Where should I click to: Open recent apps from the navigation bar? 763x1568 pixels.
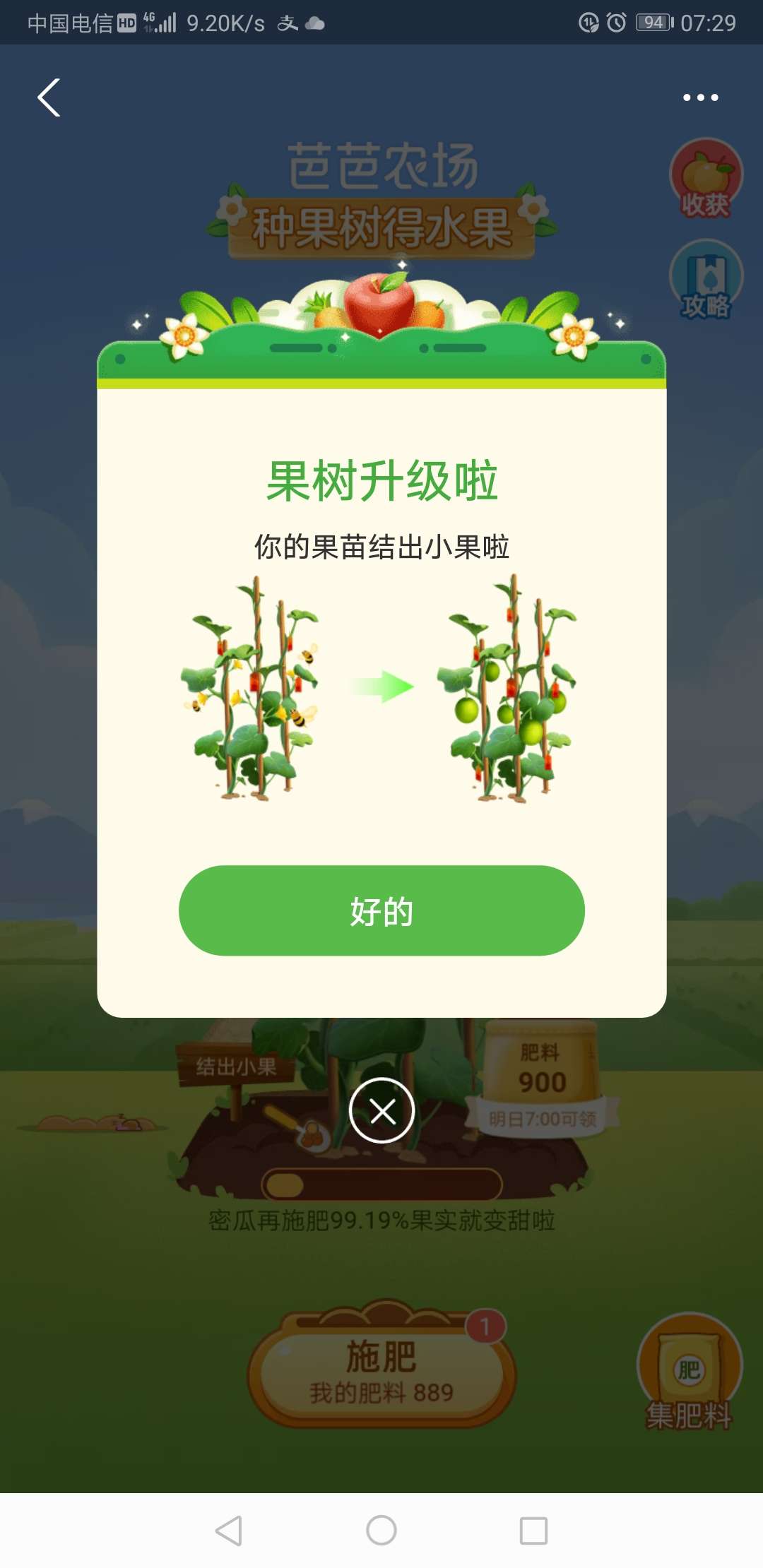(533, 1531)
